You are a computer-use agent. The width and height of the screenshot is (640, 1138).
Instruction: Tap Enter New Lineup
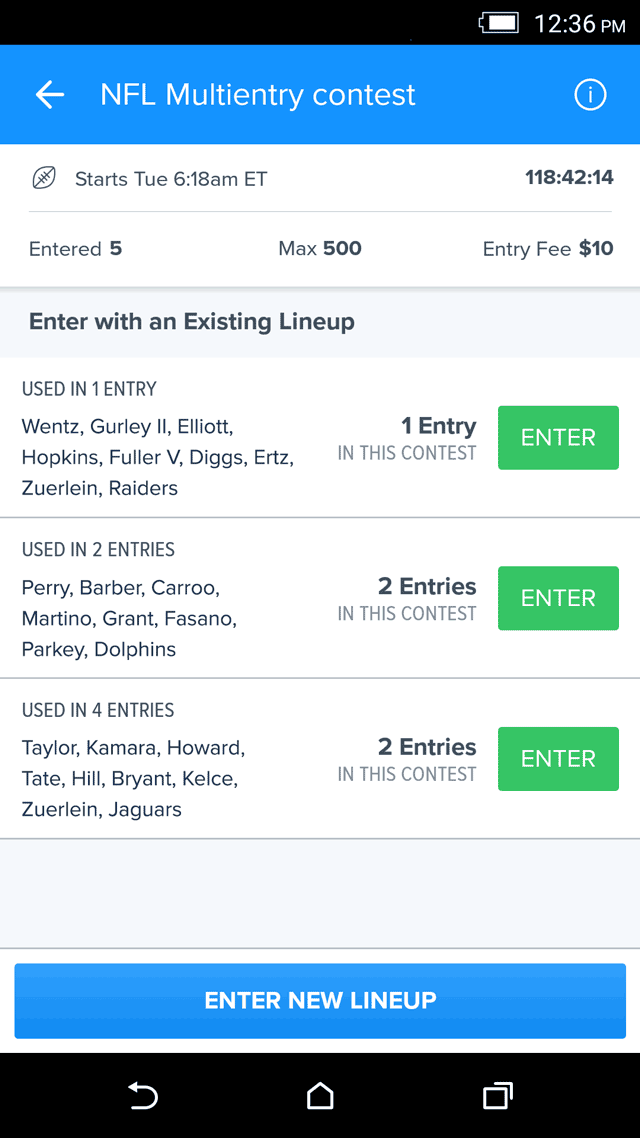pos(320,1001)
